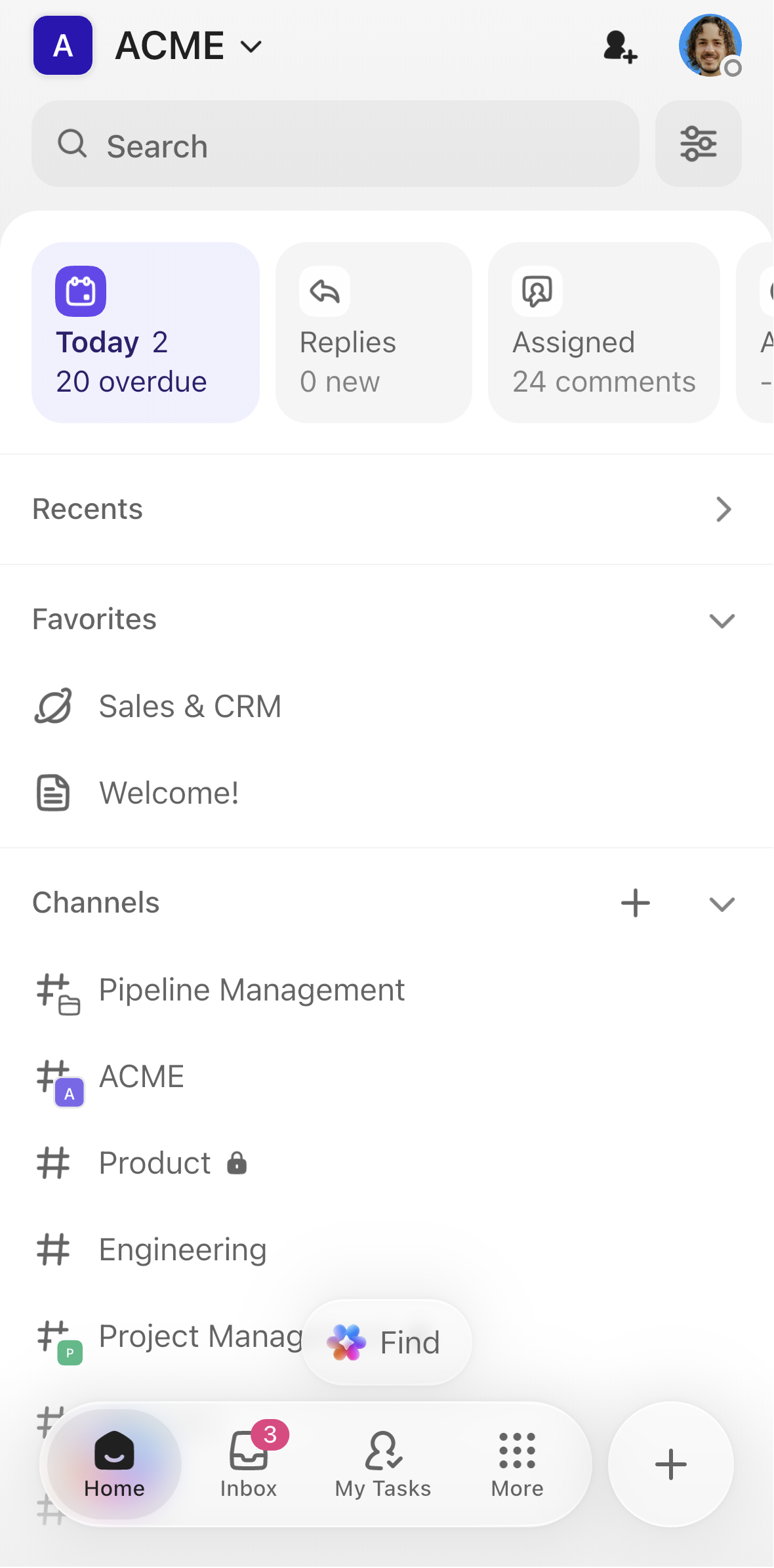Viewport: 774px width, 1568px height.
Task: Tap the Search input field
Action: click(x=335, y=144)
